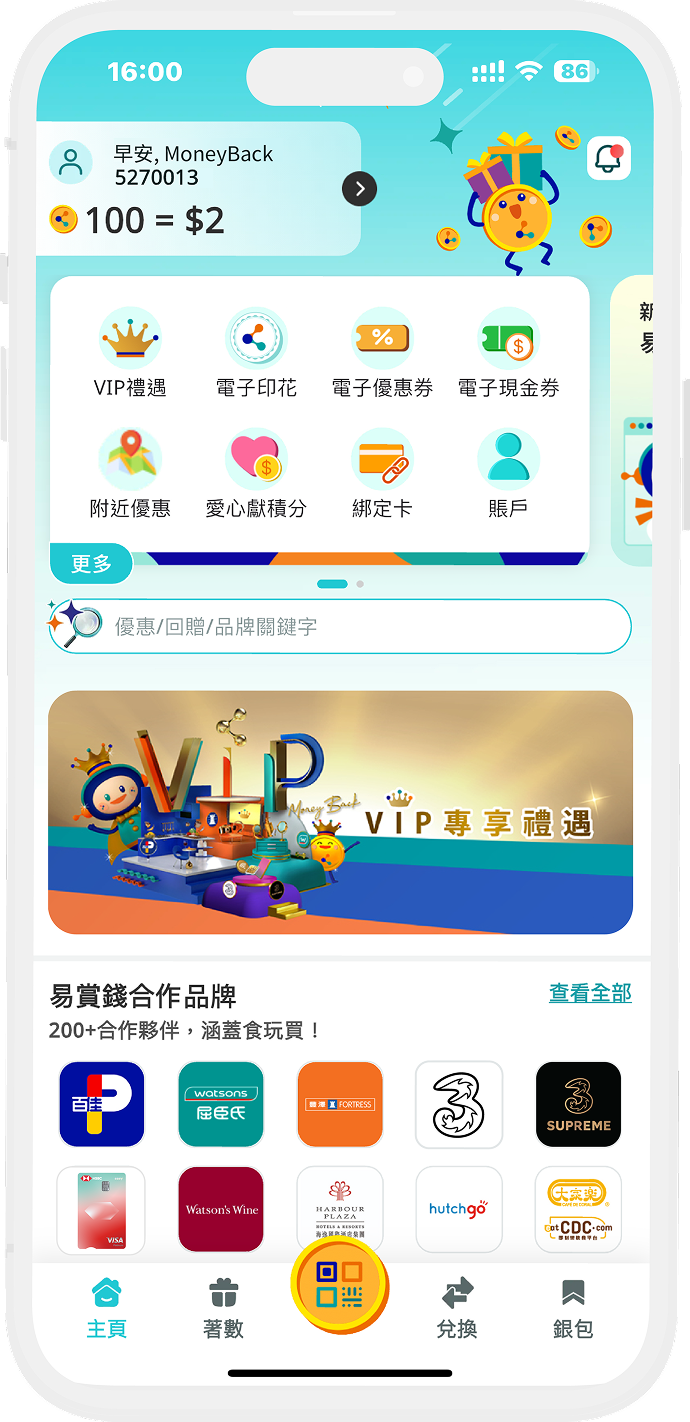Viewport: 690px width, 1422px height.
Task: Open the hutchgo brand tile
Action: coord(458,1209)
